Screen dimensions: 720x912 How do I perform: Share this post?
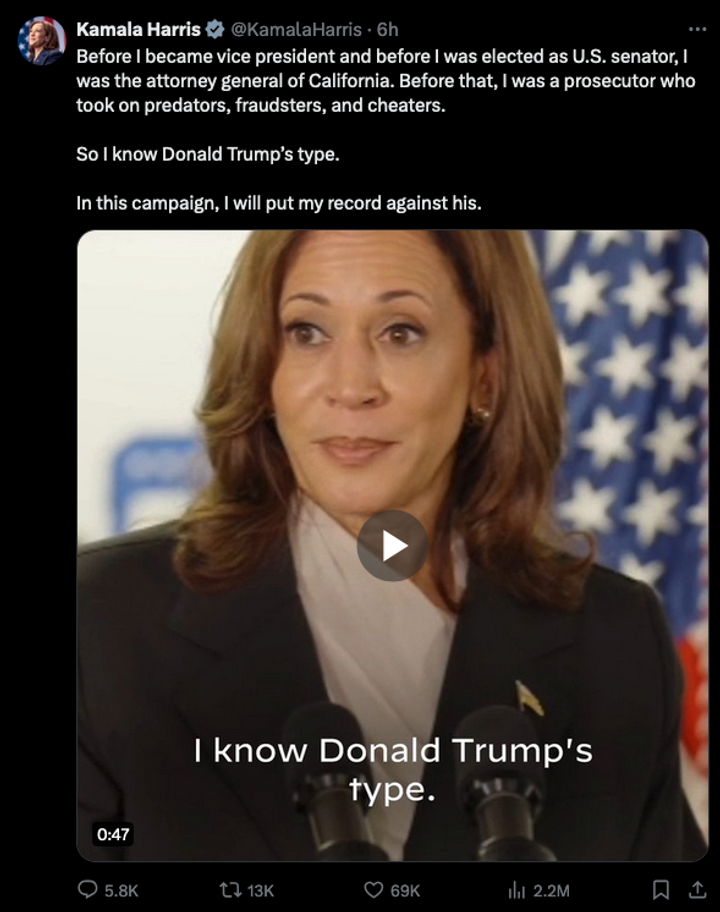696,889
